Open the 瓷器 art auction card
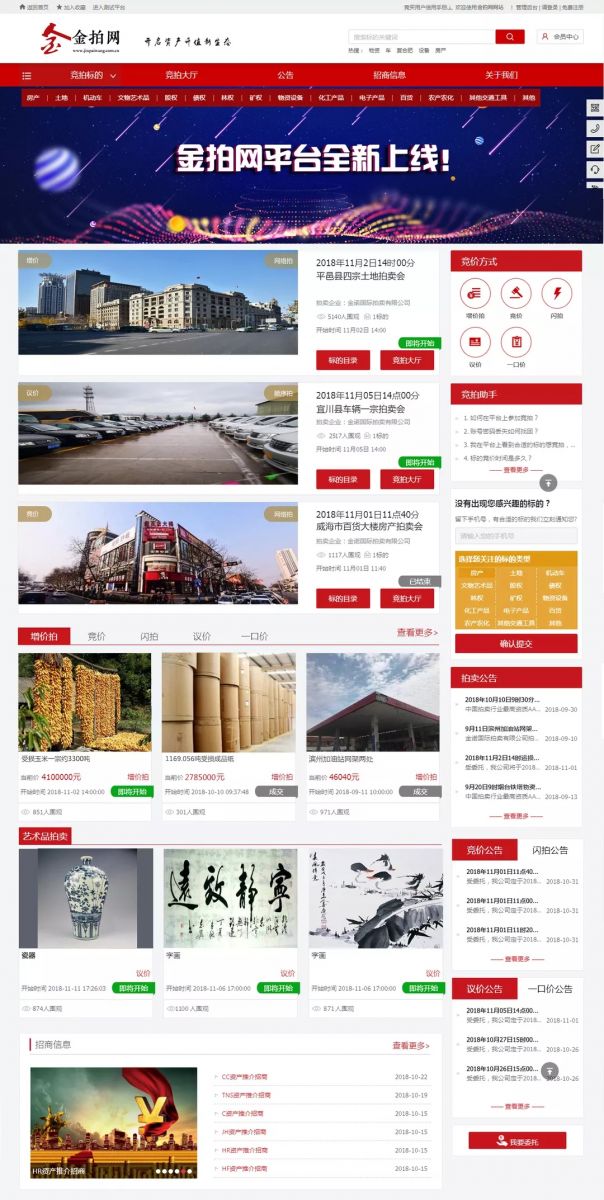Image resolution: width=604 pixels, height=1200 pixels. (x=86, y=900)
